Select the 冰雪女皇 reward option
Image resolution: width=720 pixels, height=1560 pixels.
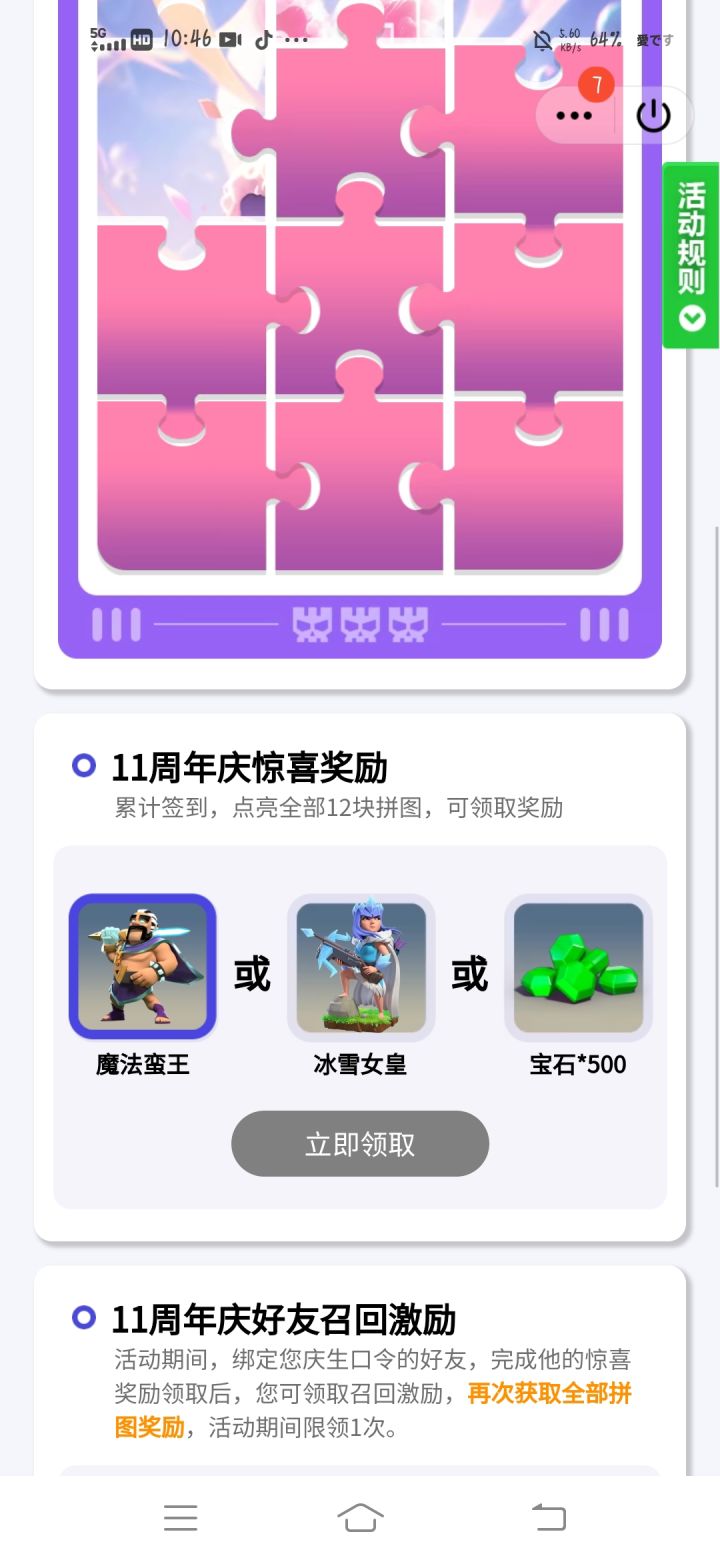(360, 965)
